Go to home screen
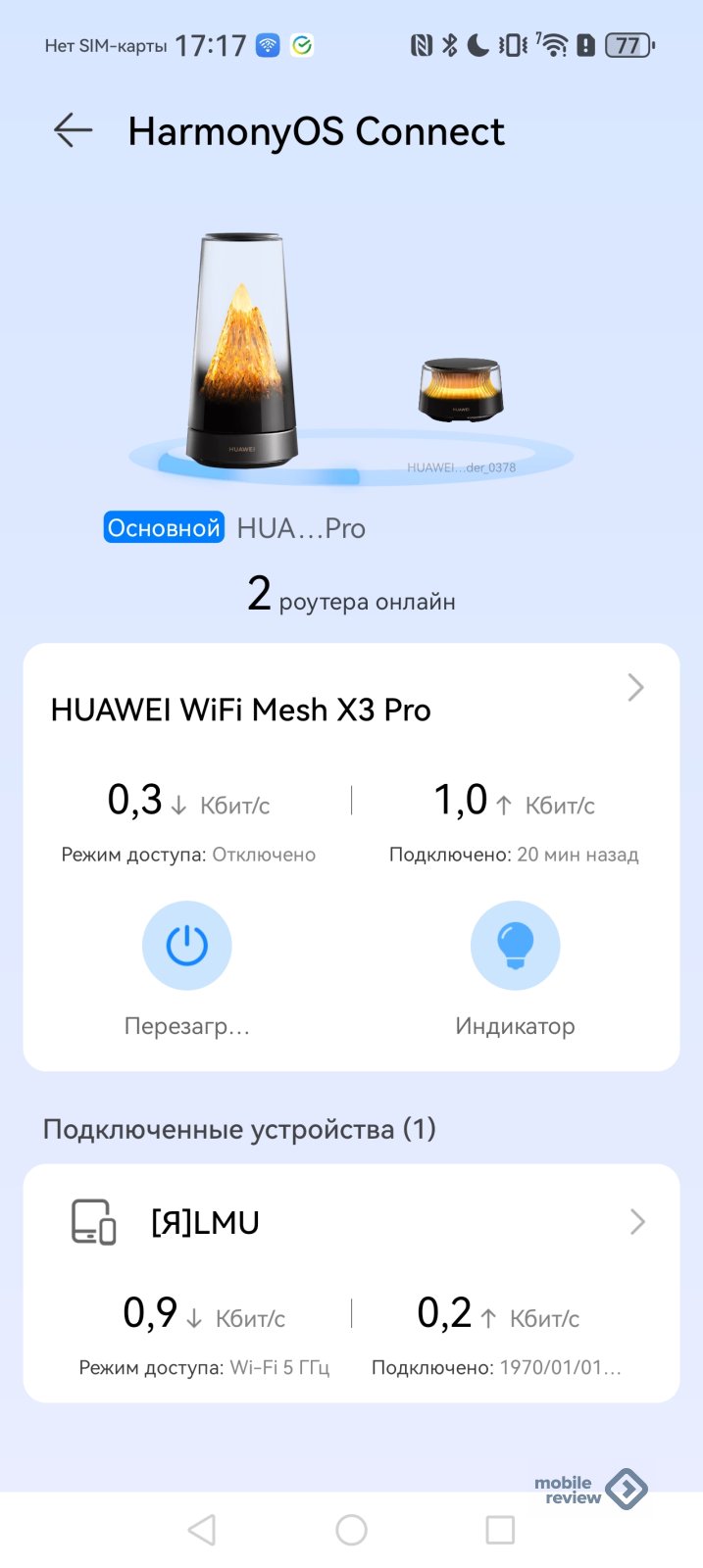Screen dimensions: 703x1568 351,1530
